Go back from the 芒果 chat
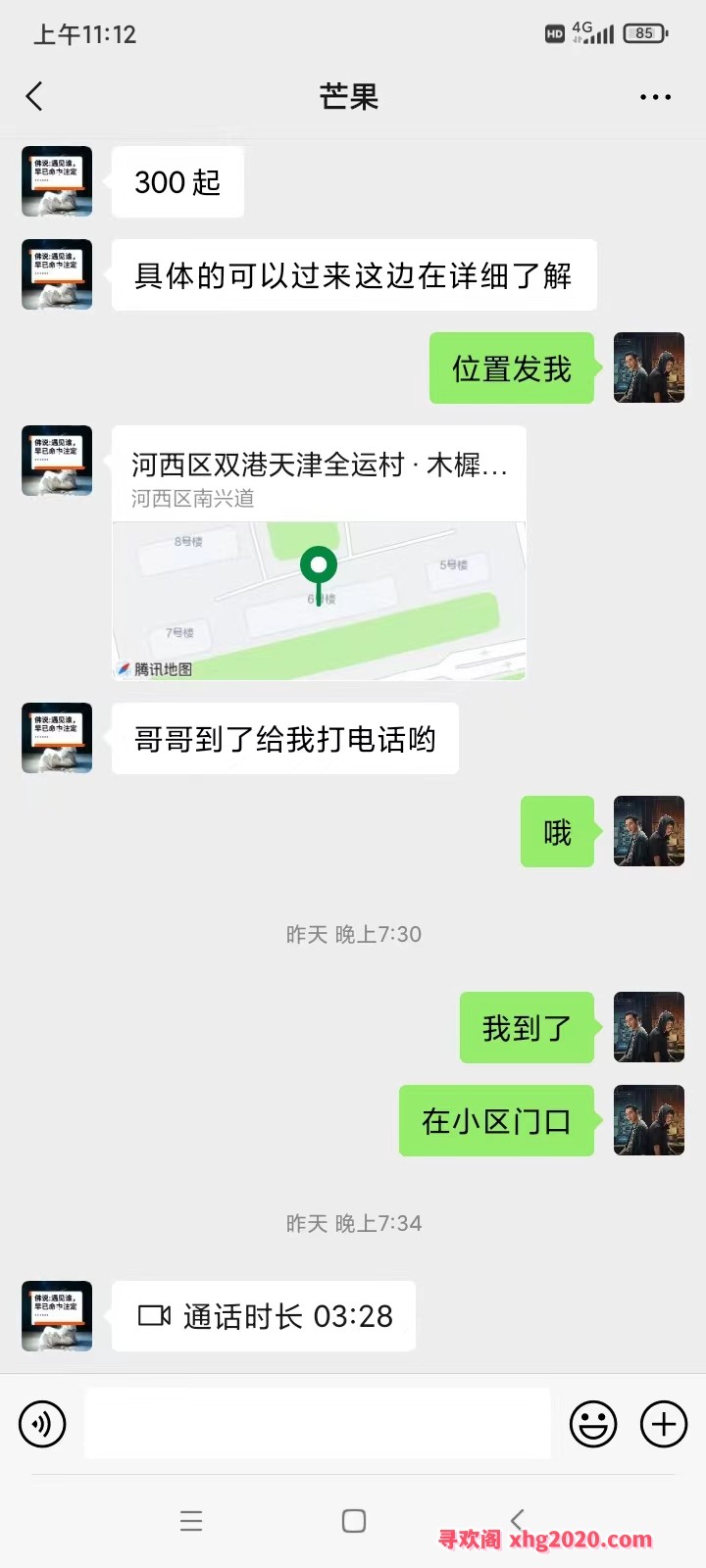Screen dimensions: 706x1568 pyautogui.click(x=35, y=96)
